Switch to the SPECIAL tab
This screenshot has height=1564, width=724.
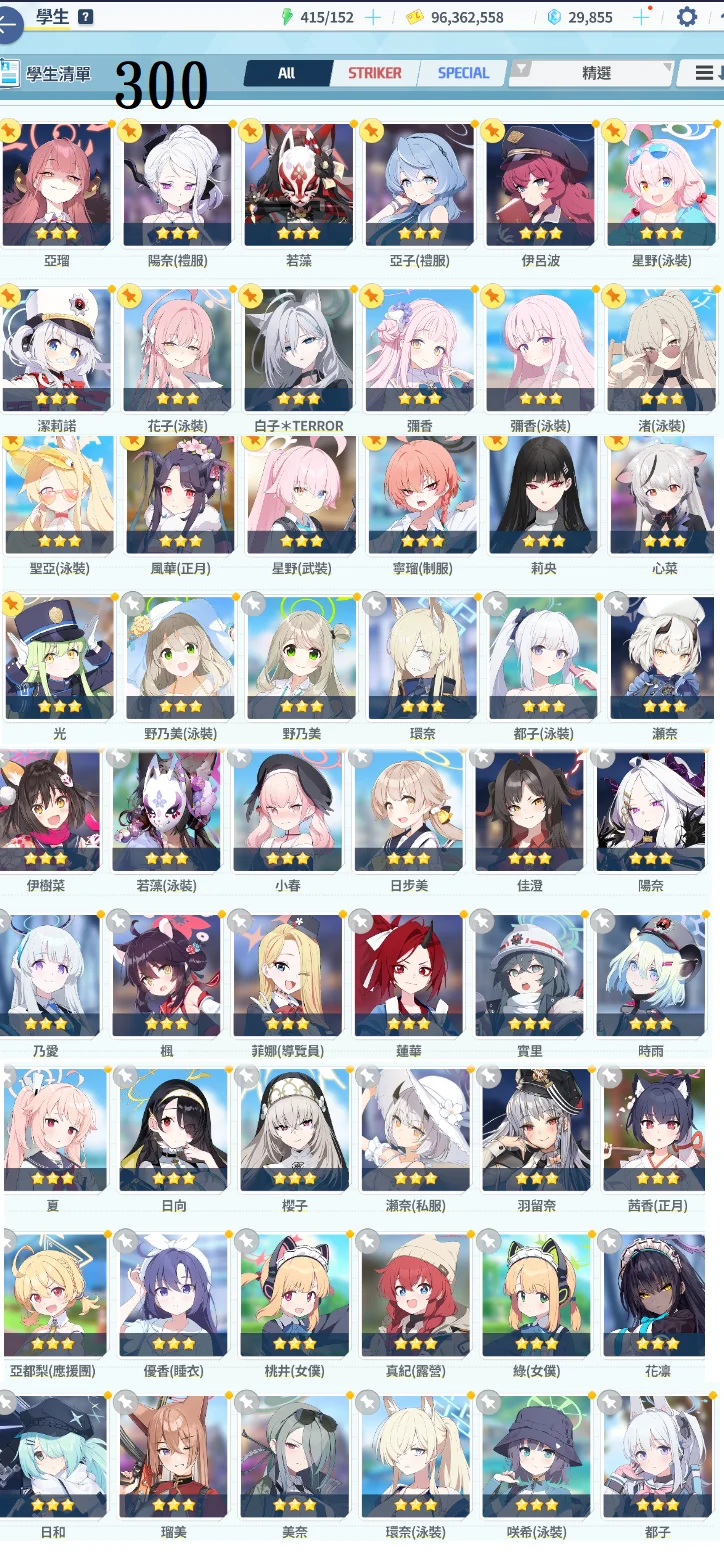(462, 73)
